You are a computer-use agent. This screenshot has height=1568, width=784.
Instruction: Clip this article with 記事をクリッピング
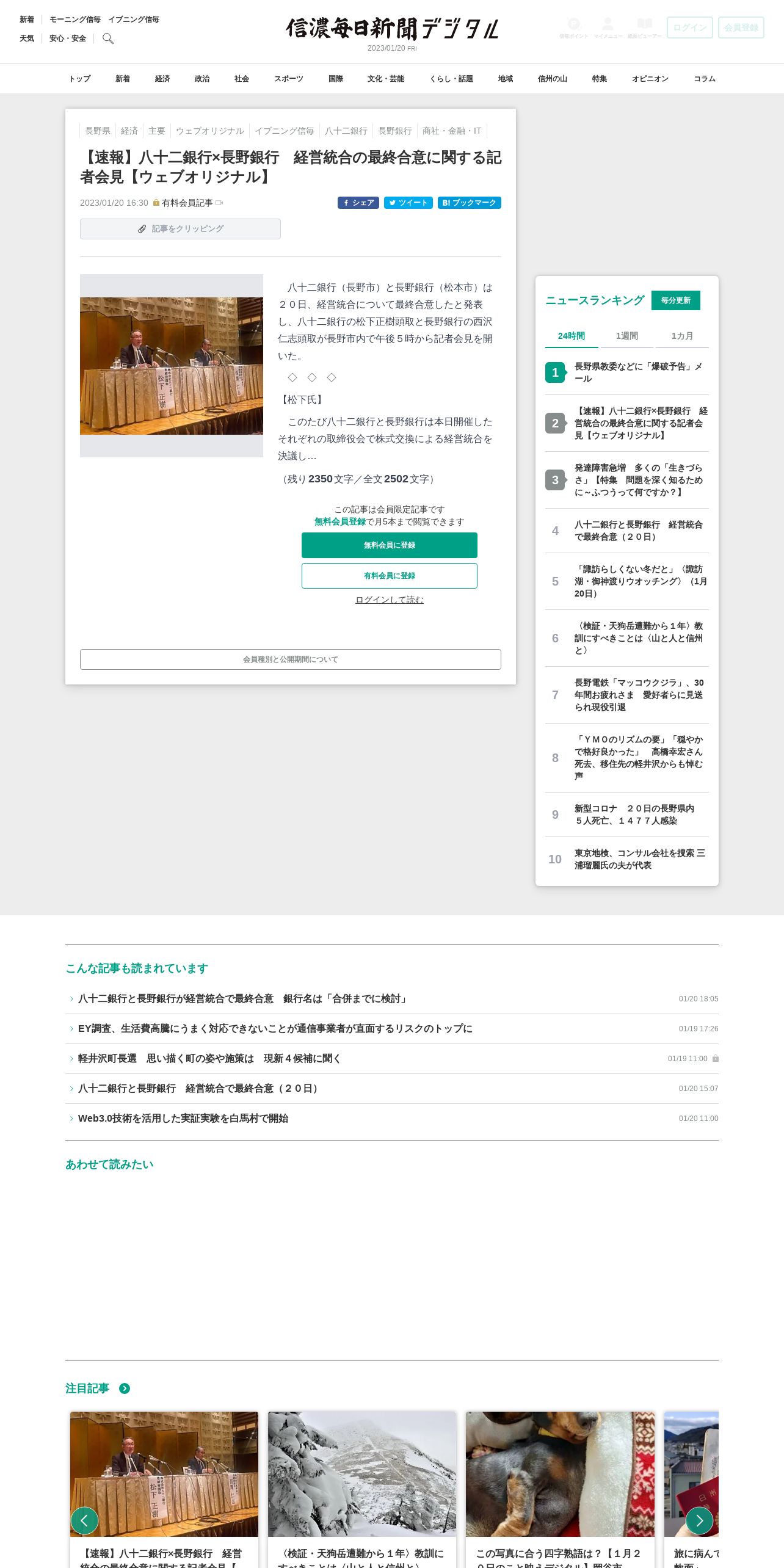(x=180, y=229)
